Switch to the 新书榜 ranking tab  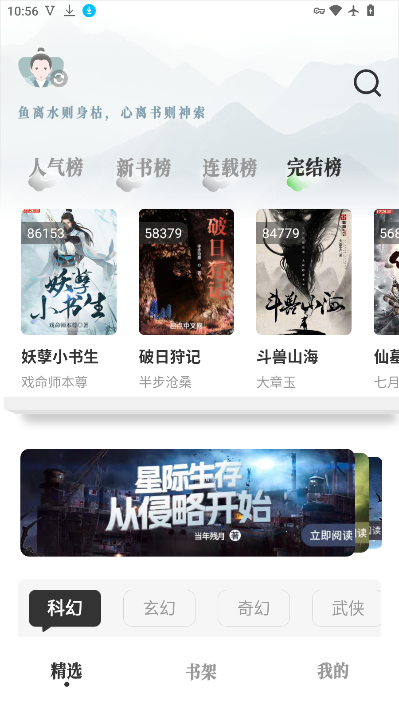point(143,168)
